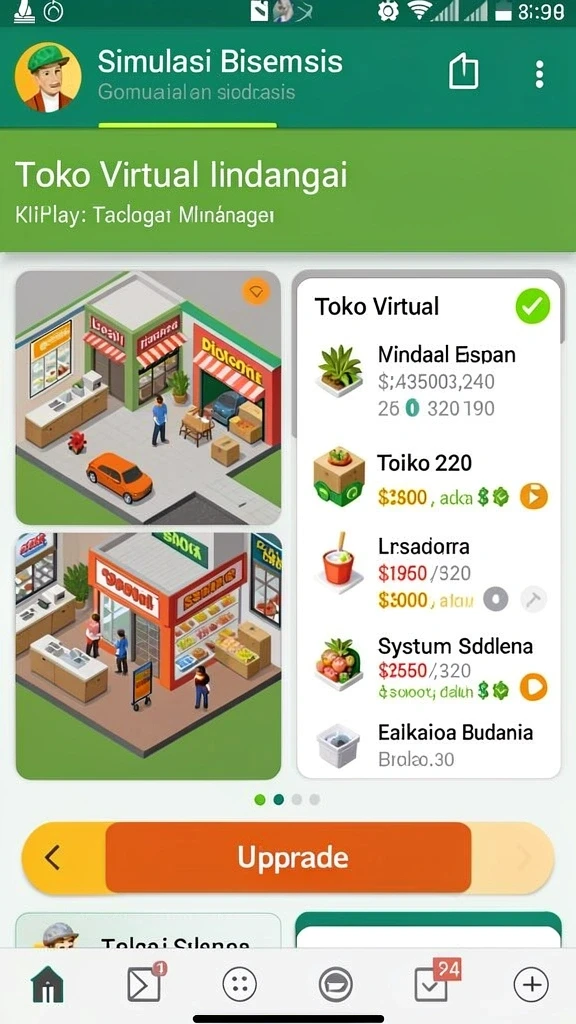Viewport: 576px width, 1024px height.
Task: Tap the plus circle in bottom bar
Action: [x=531, y=984]
